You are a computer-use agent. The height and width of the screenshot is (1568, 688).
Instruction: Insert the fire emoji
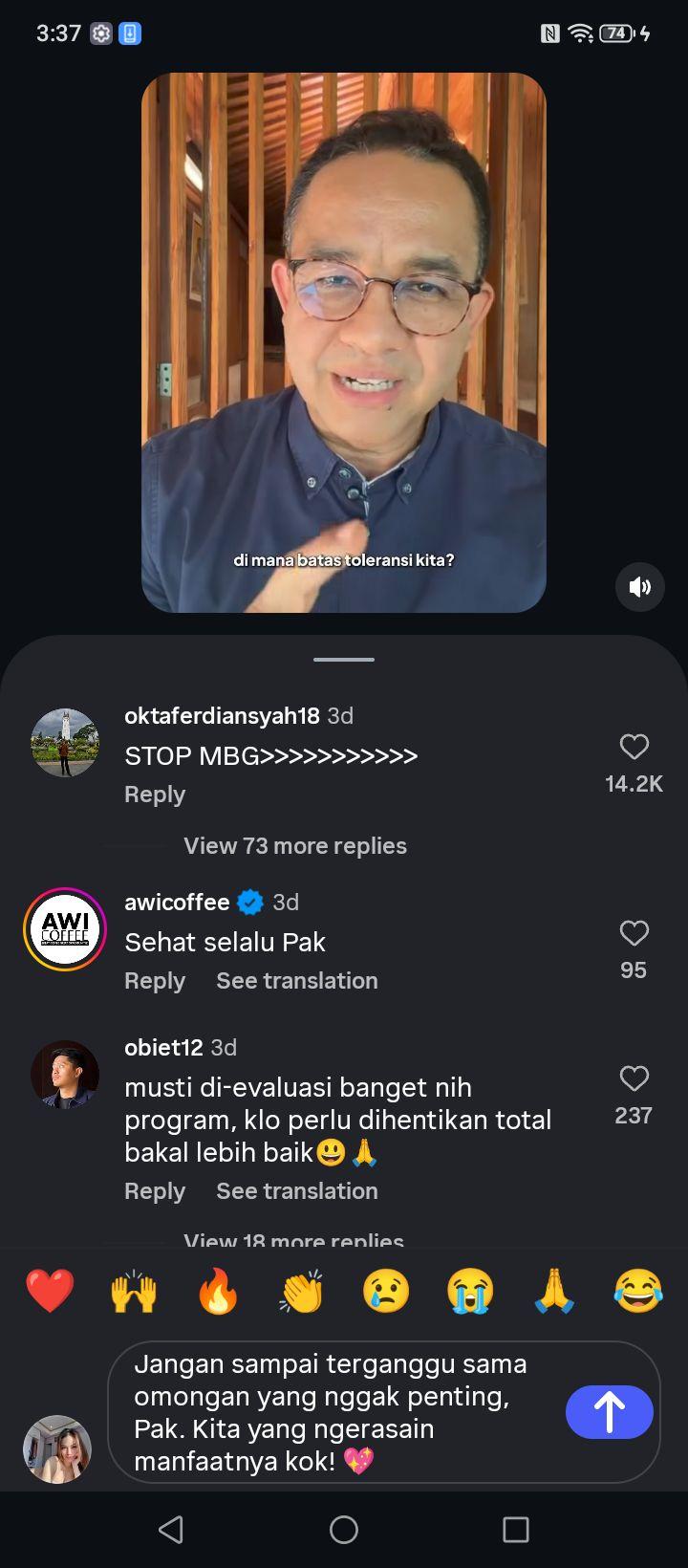coord(218,1291)
